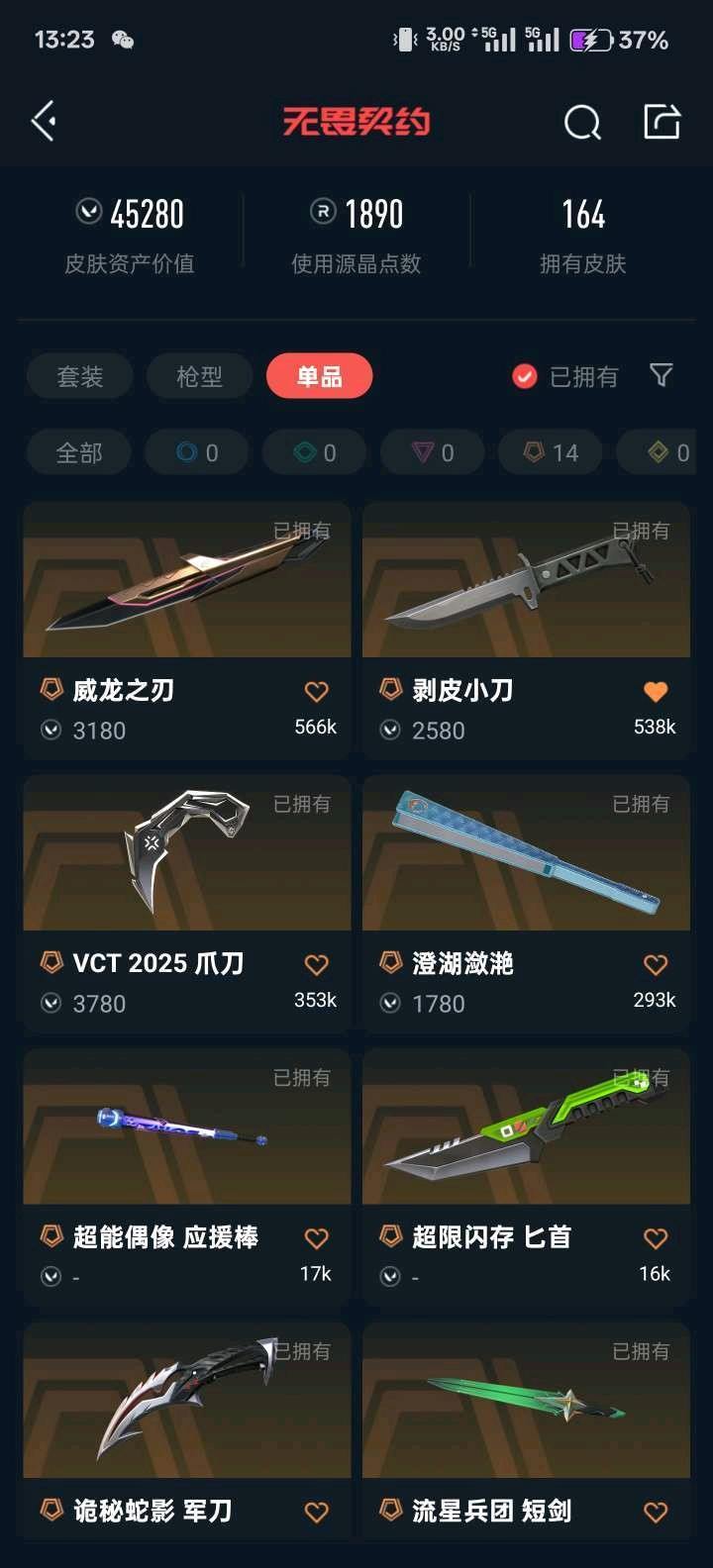Select the 单品 tab
This screenshot has width=713, height=1568.
click(319, 376)
